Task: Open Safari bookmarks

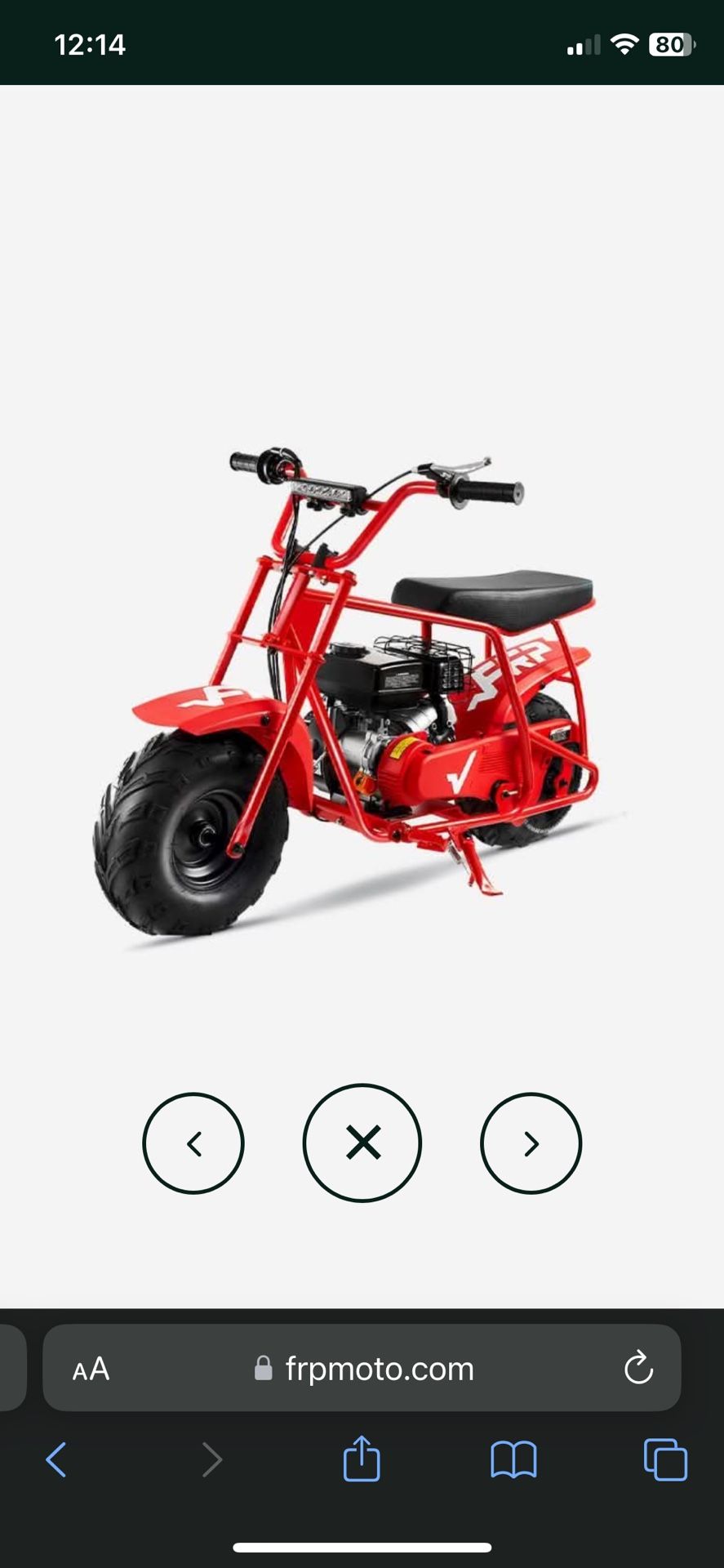Action: pos(513,1459)
